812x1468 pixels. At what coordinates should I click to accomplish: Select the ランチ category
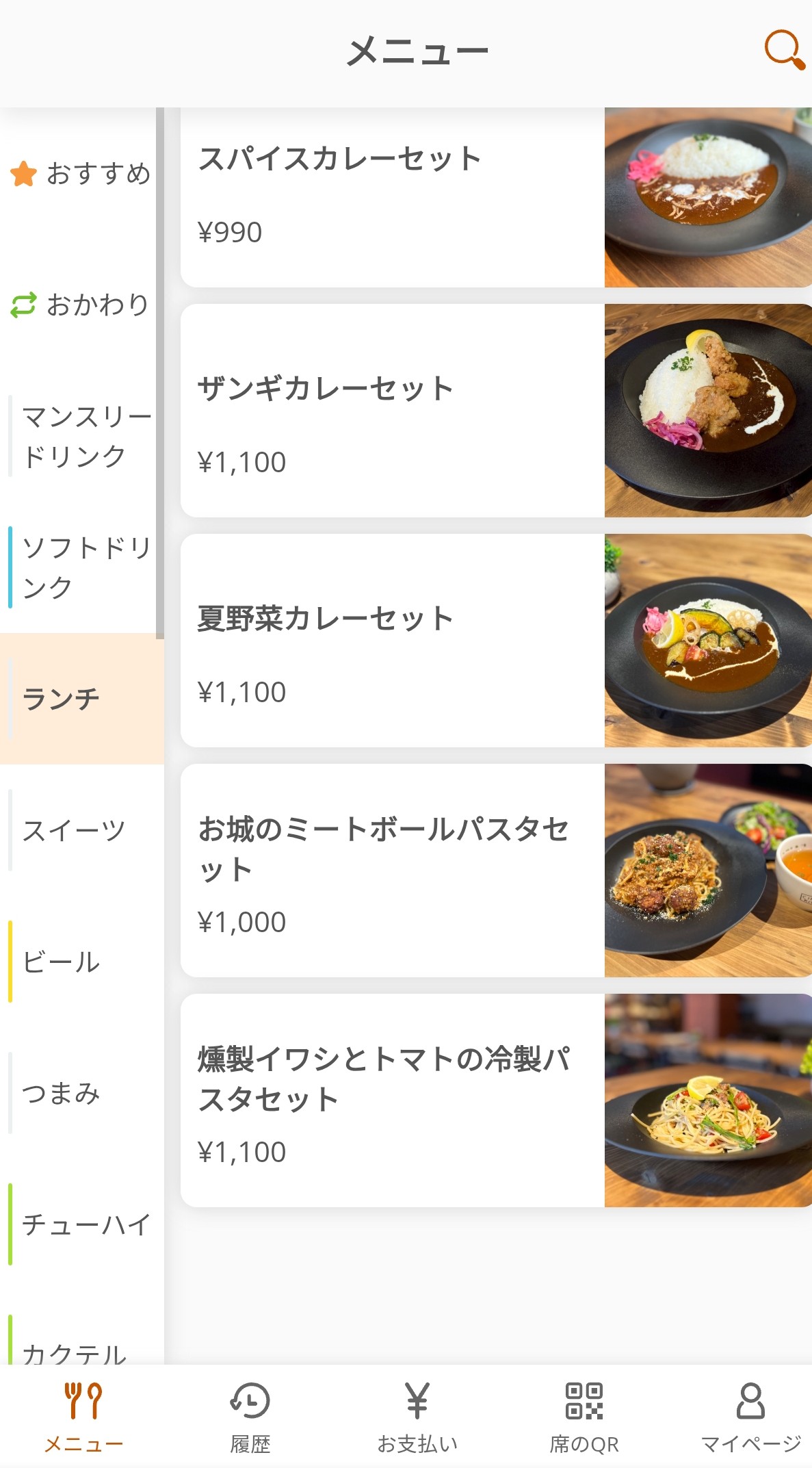(82, 699)
